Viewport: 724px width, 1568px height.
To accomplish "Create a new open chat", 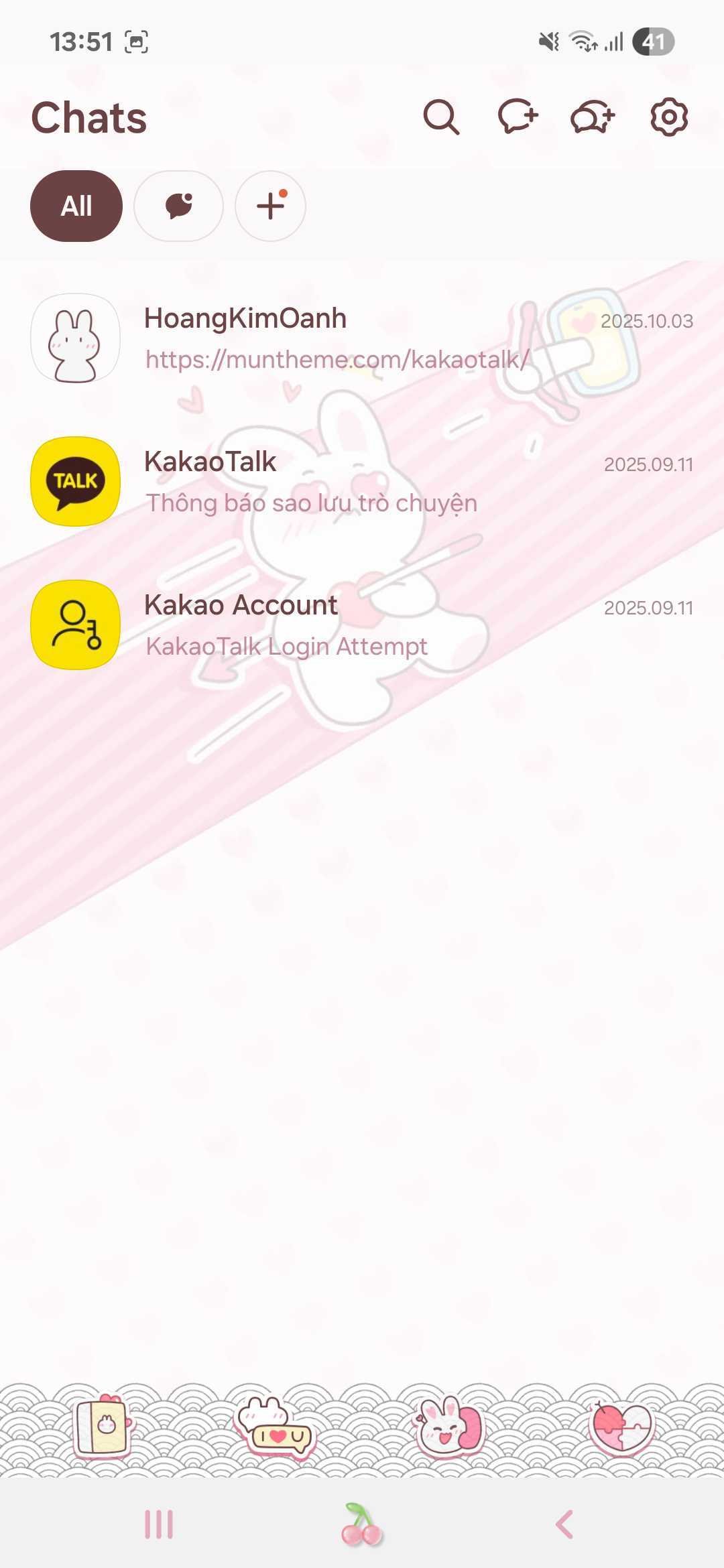I will 593,117.
